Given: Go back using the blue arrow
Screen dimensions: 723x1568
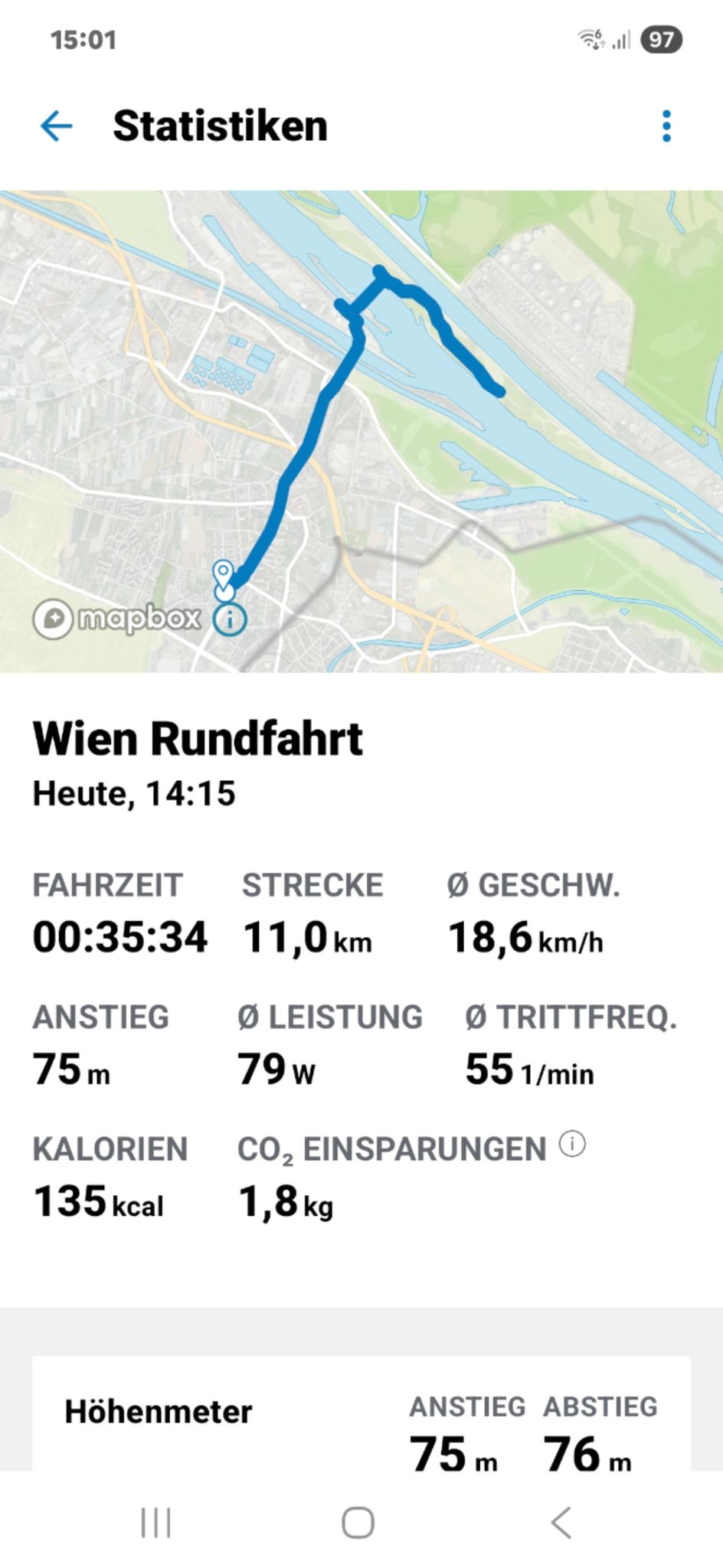Looking at the screenshot, I should 57,126.
